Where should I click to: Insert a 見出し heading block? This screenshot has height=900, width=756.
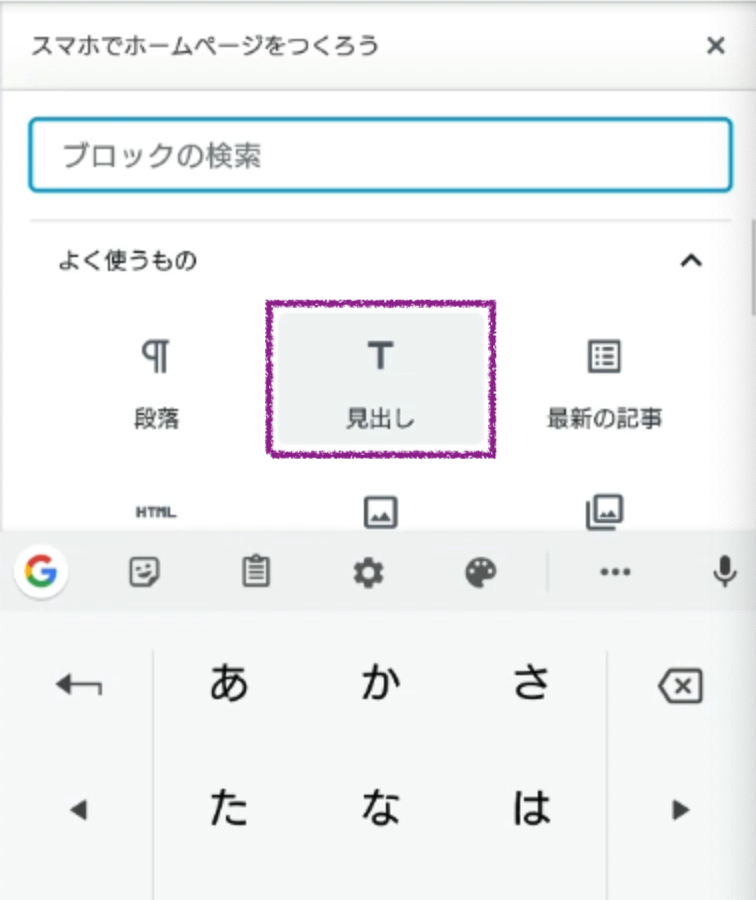(x=380, y=382)
